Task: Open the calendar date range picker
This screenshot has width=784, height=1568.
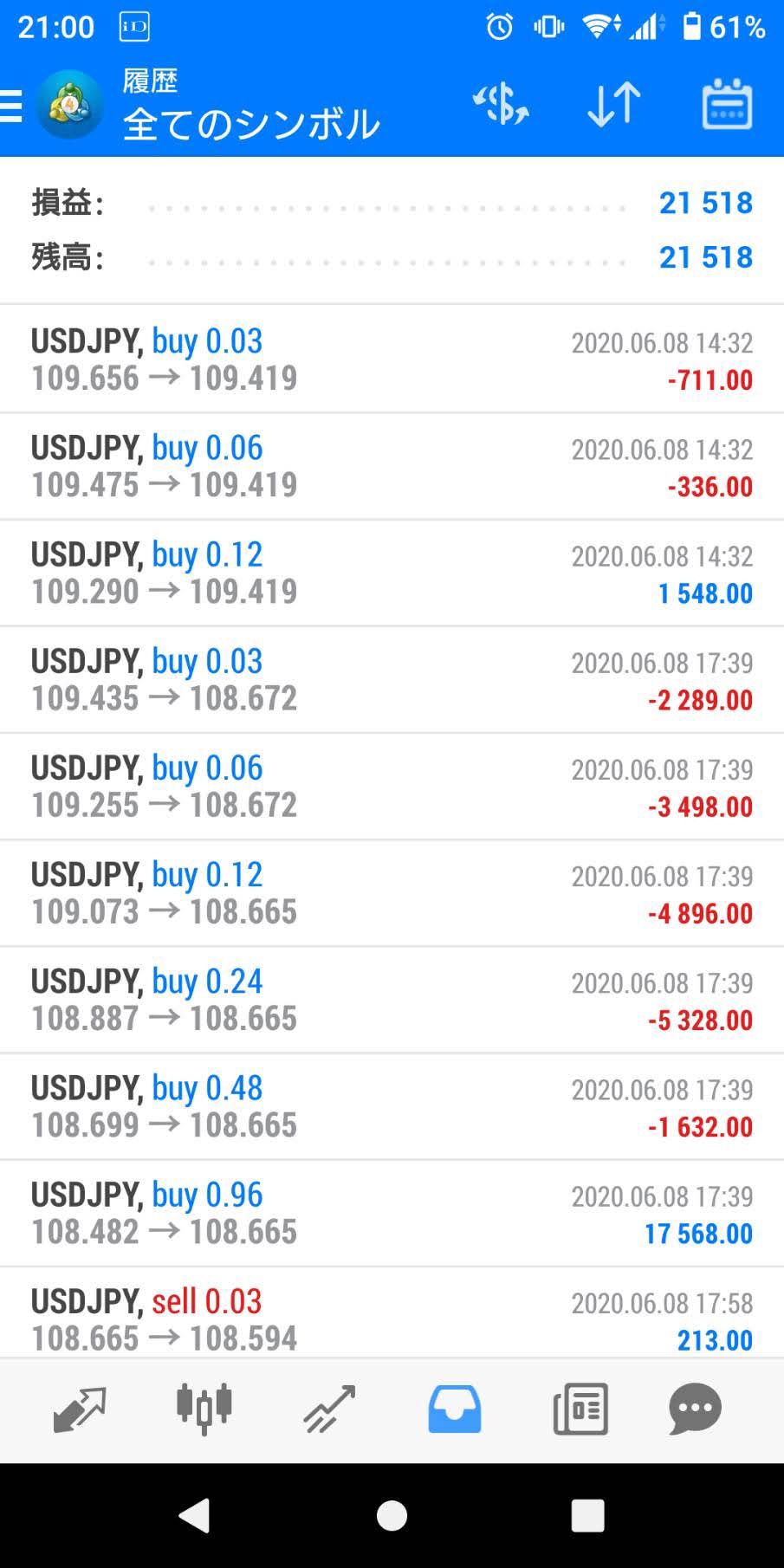Action: 726,105
